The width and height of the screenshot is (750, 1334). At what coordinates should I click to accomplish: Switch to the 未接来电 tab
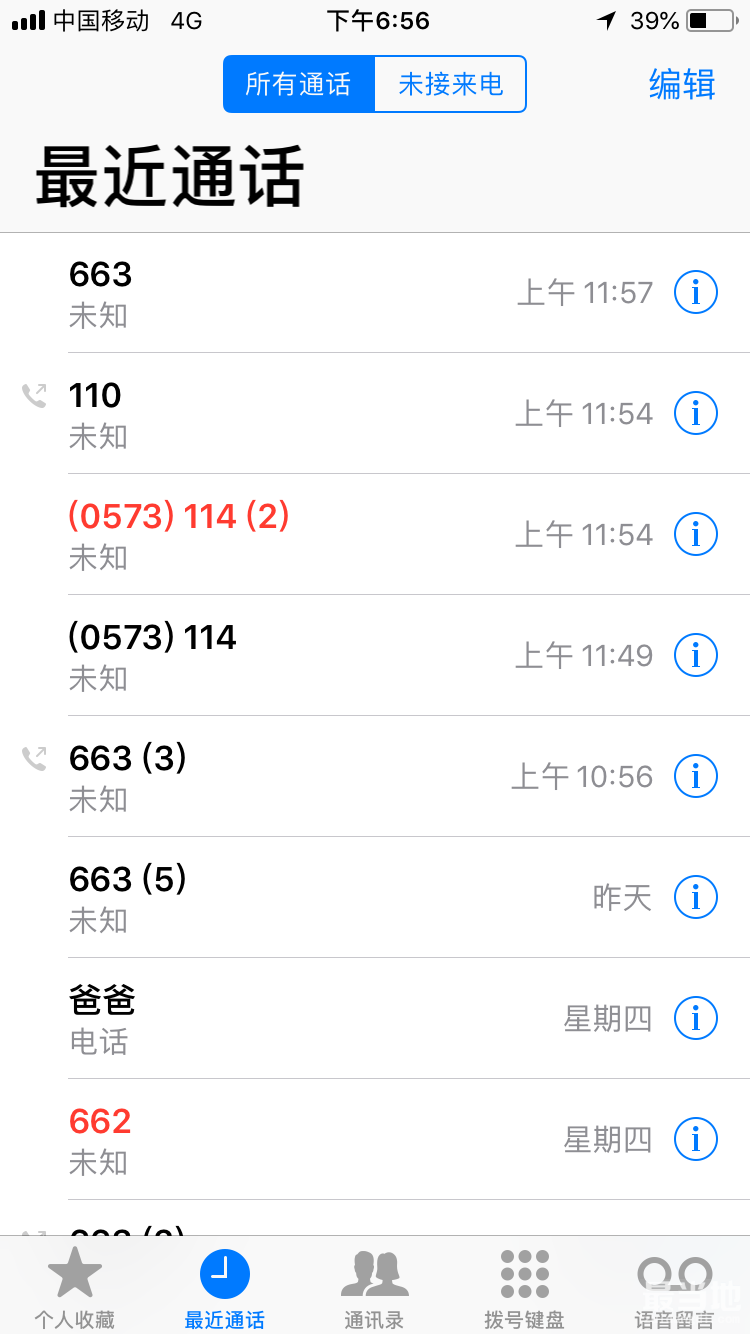(449, 84)
